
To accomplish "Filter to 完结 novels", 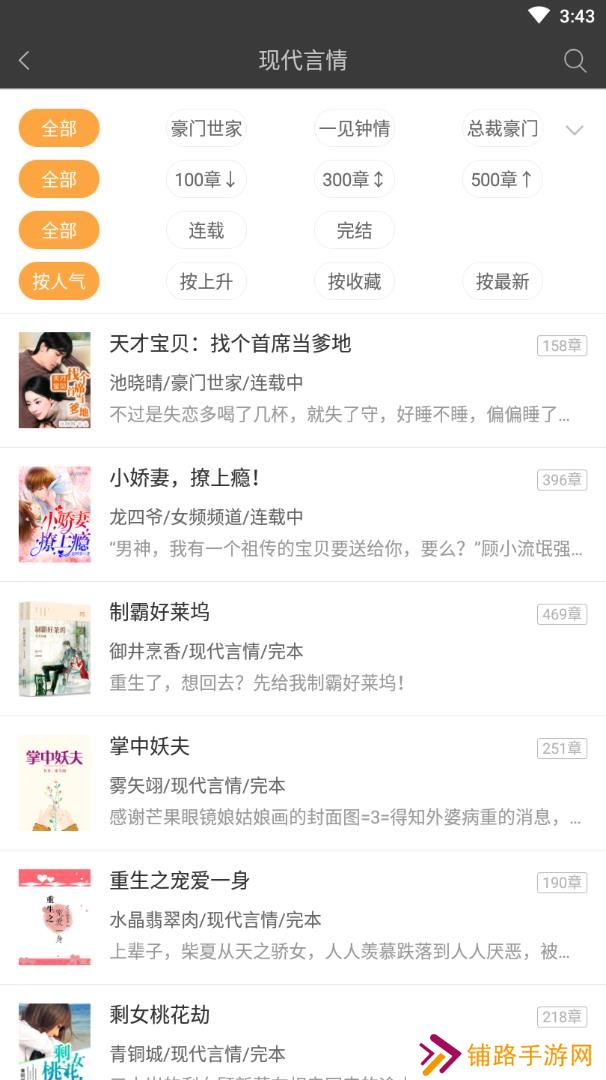I will coord(354,230).
